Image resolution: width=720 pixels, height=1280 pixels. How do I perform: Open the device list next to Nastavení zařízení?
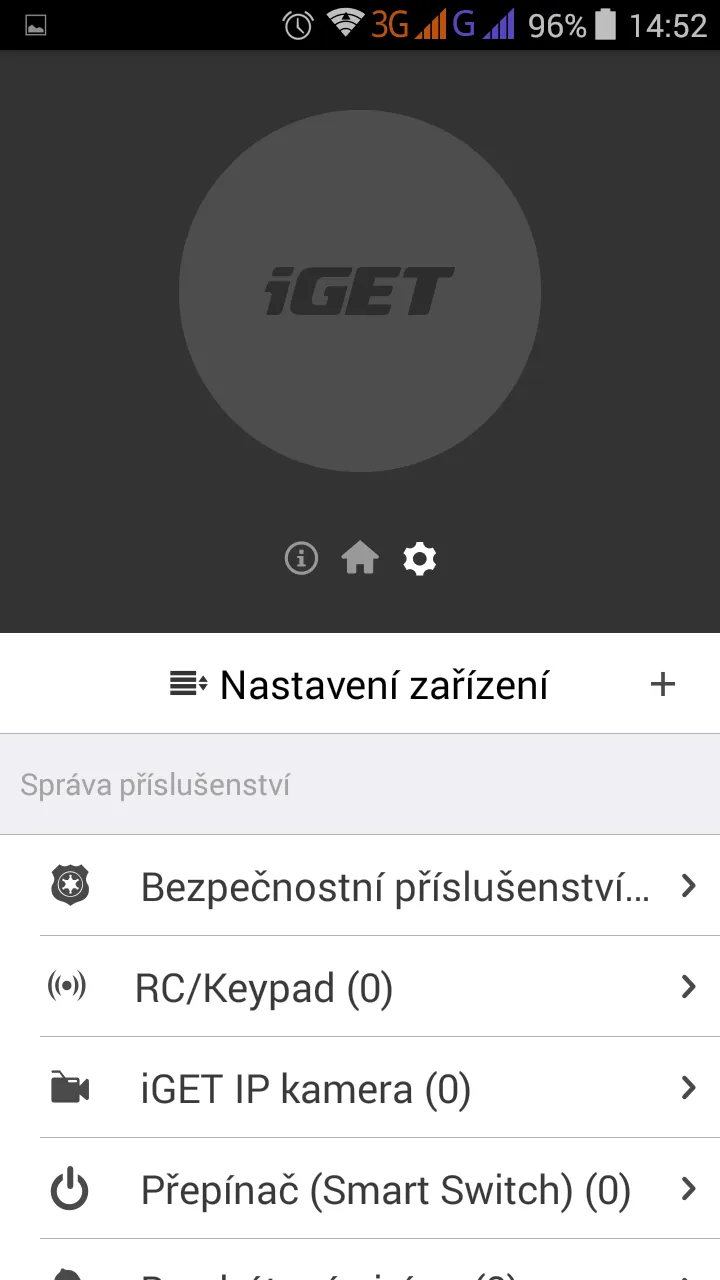tap(188, 684)
